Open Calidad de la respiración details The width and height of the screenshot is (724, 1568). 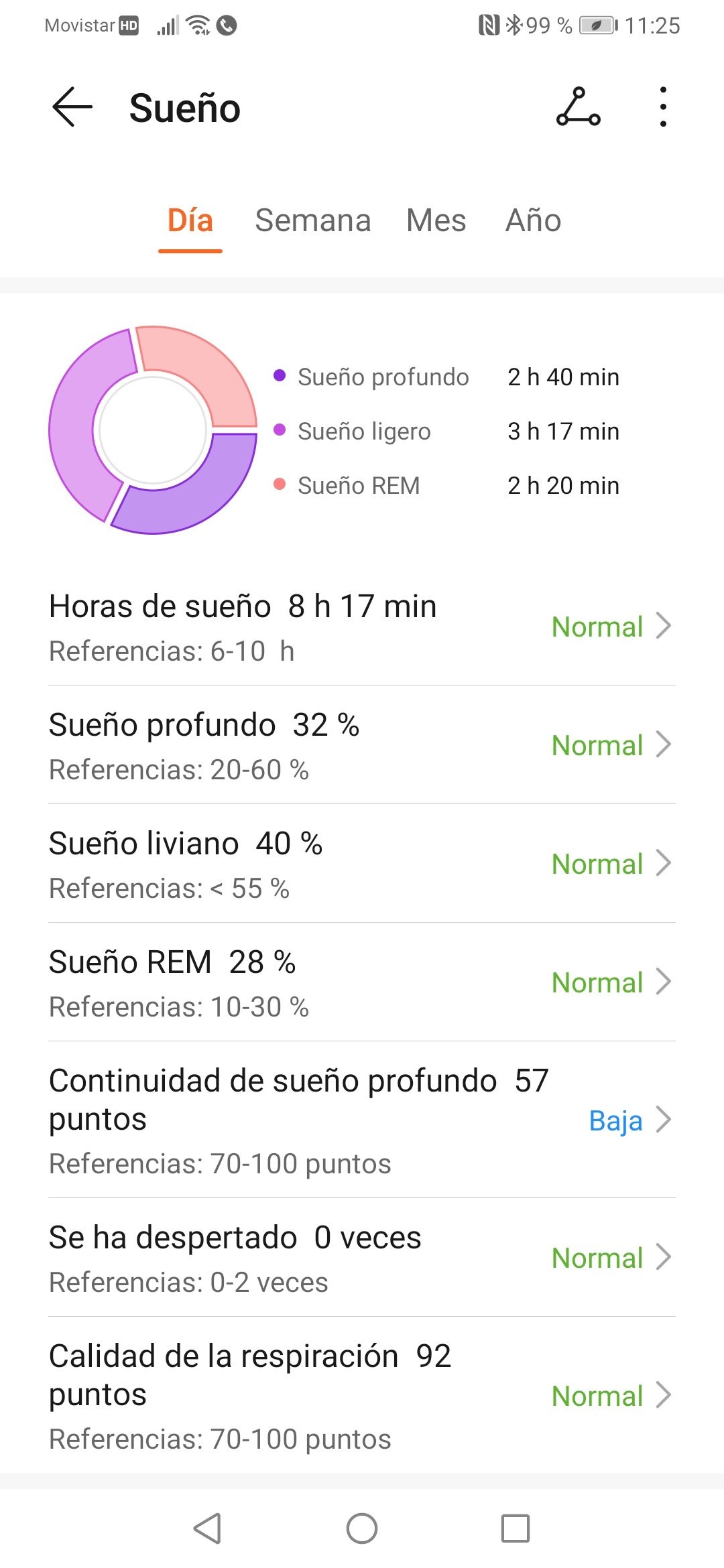click(362, 1396)
